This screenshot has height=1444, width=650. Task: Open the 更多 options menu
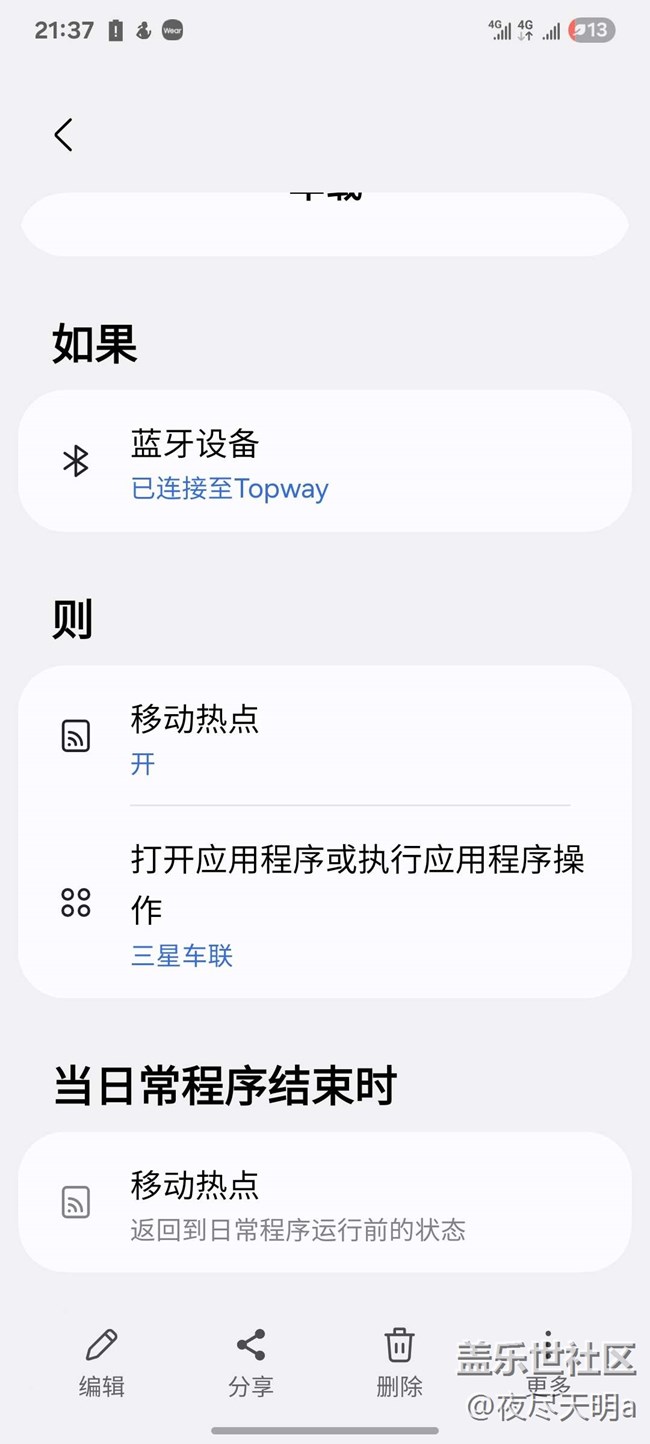click(548, 1361)
